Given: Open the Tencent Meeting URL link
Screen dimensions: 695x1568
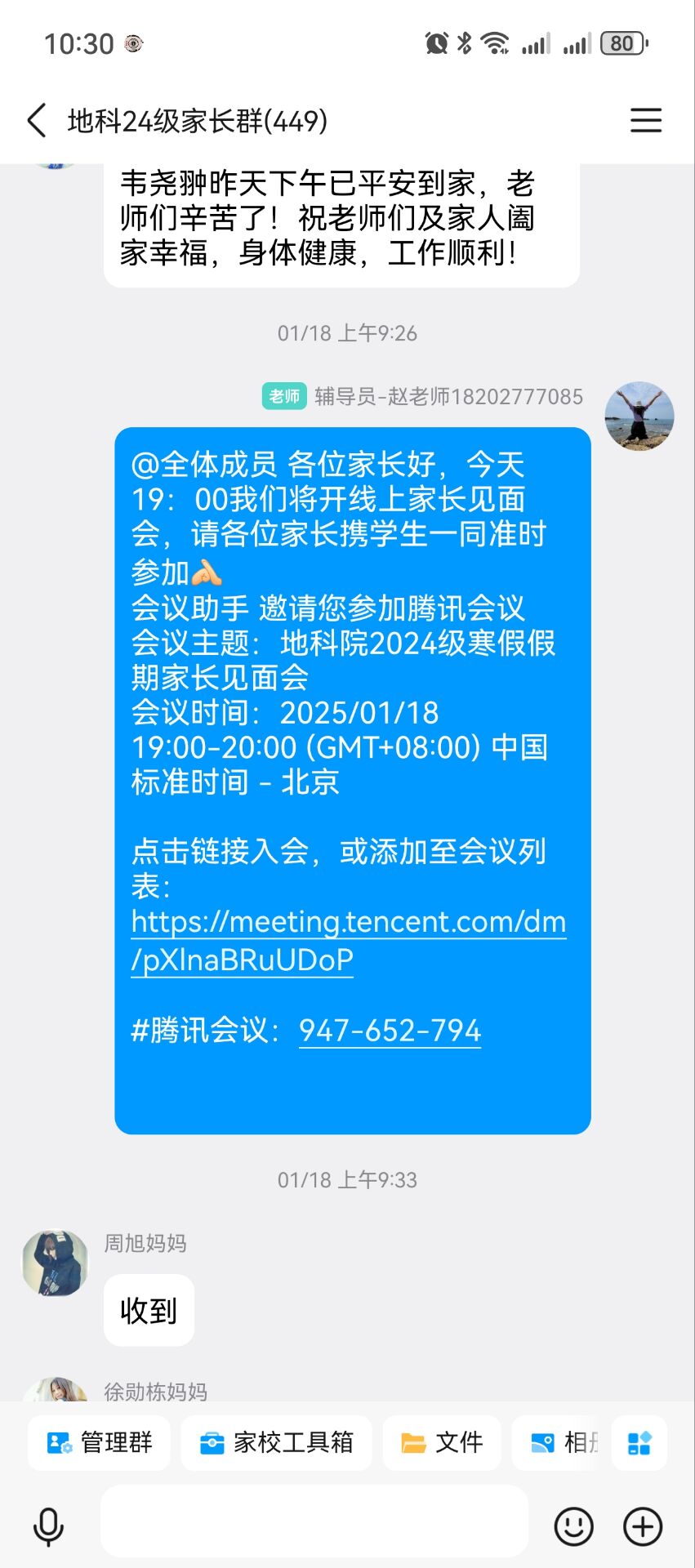Looking at the screenshot, I should tap(348, 940).
